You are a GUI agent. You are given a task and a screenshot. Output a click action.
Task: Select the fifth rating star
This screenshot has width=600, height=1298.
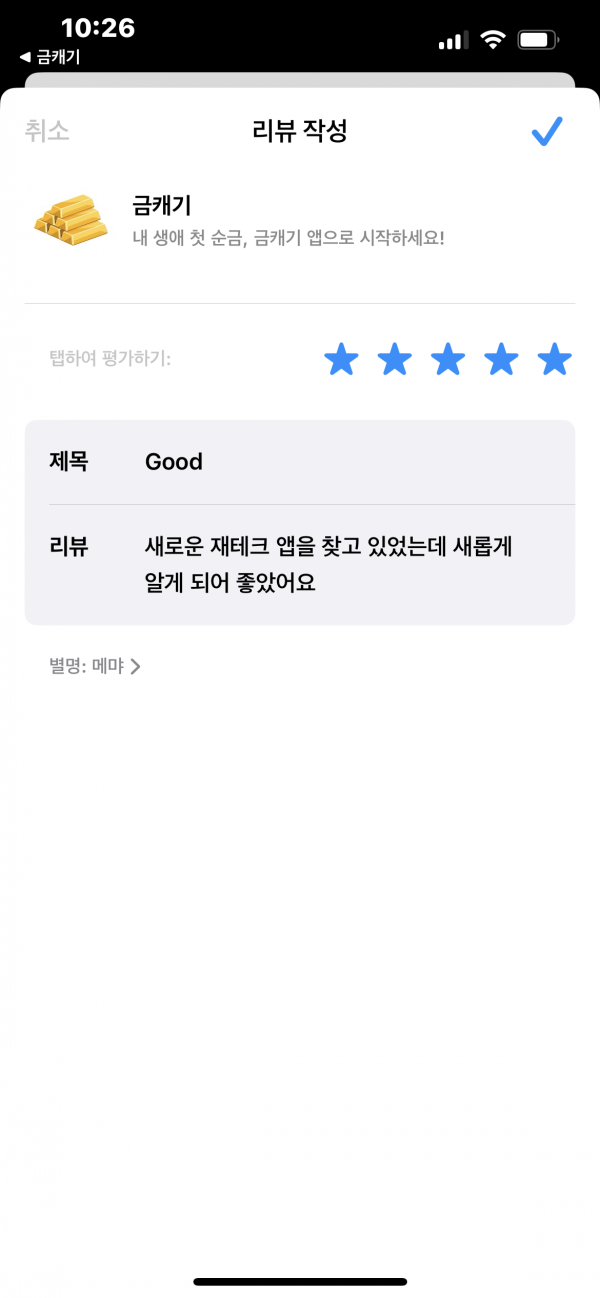(555, 358)
